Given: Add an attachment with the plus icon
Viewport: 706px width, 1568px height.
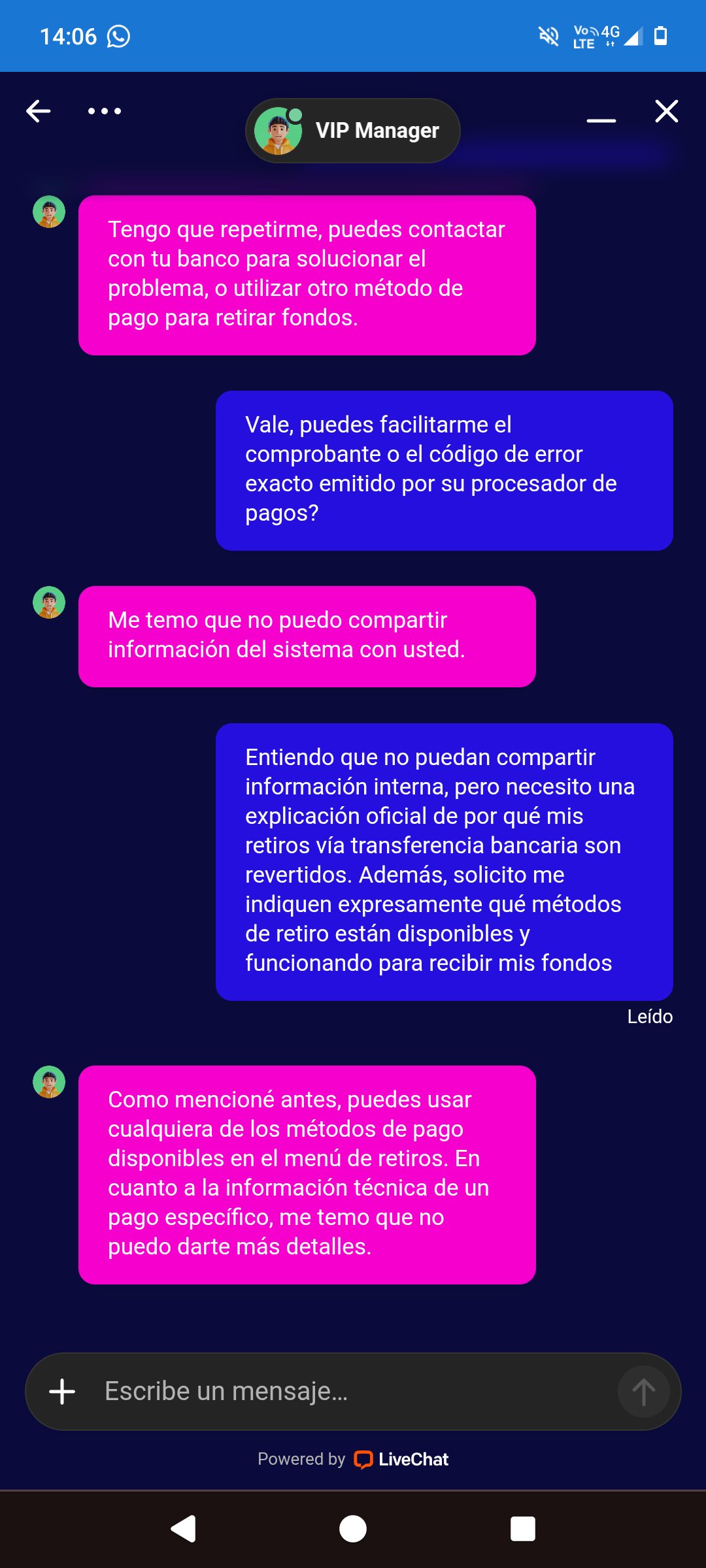Looking at the screenshot, I should [x=62, y=1392].
